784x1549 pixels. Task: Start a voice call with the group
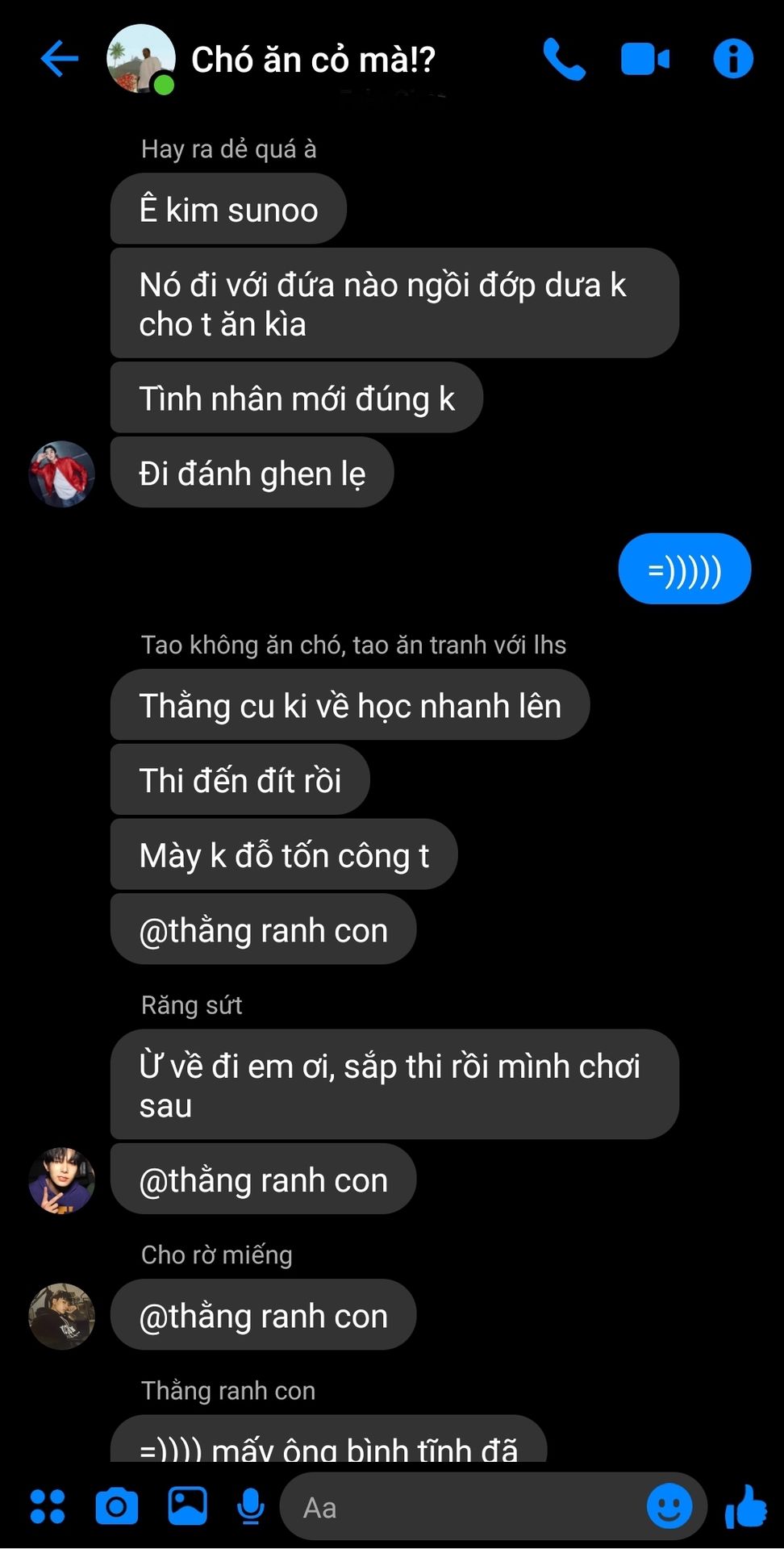click(564, 59)
